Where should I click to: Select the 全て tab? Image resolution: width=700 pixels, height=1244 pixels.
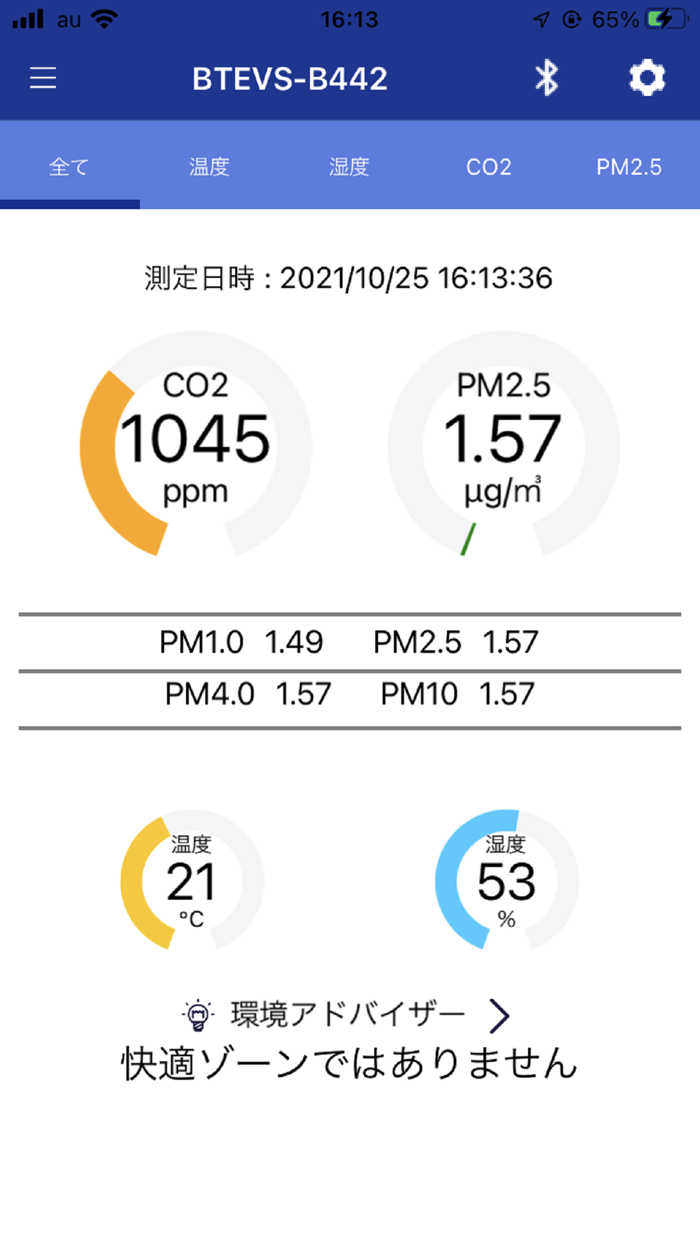pos(69,167)
